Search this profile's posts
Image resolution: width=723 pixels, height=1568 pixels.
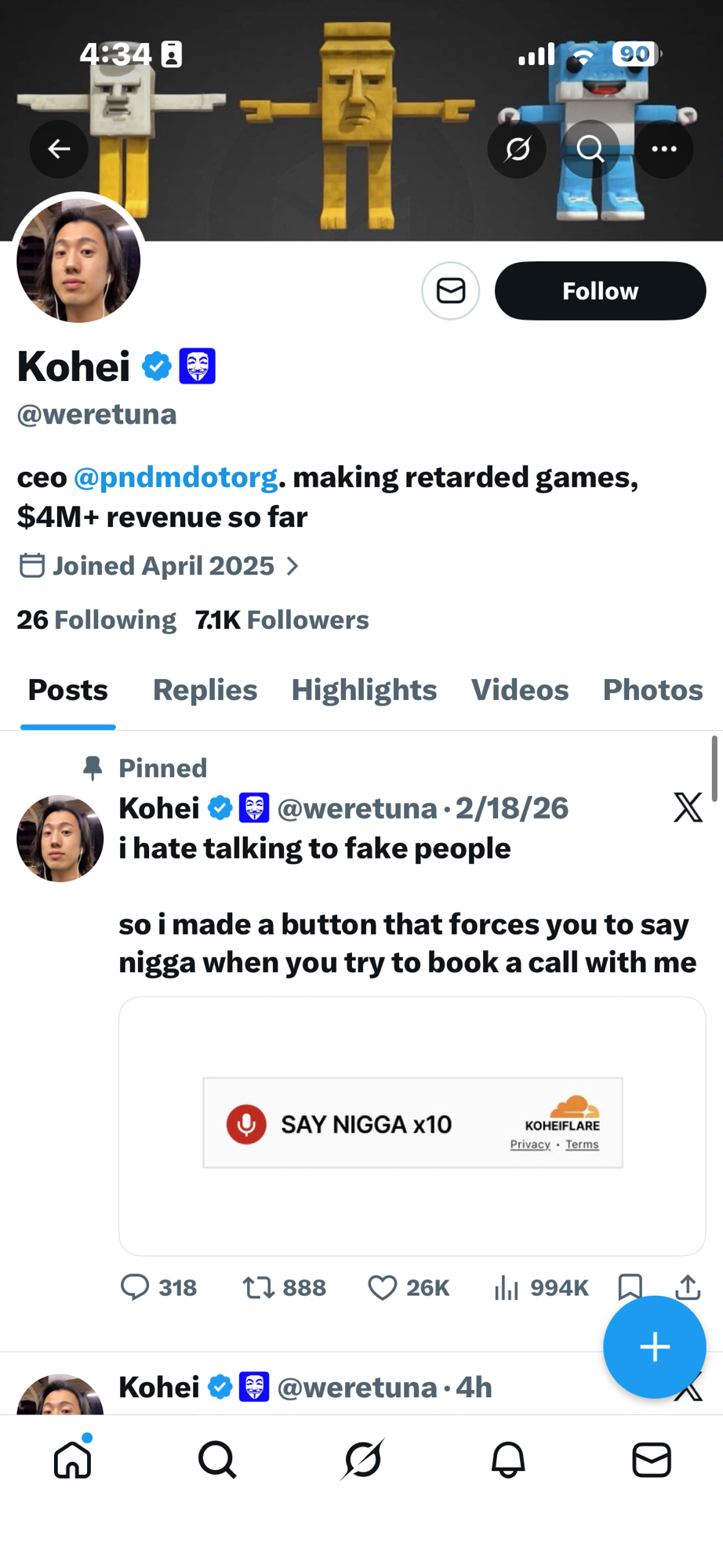590,149
